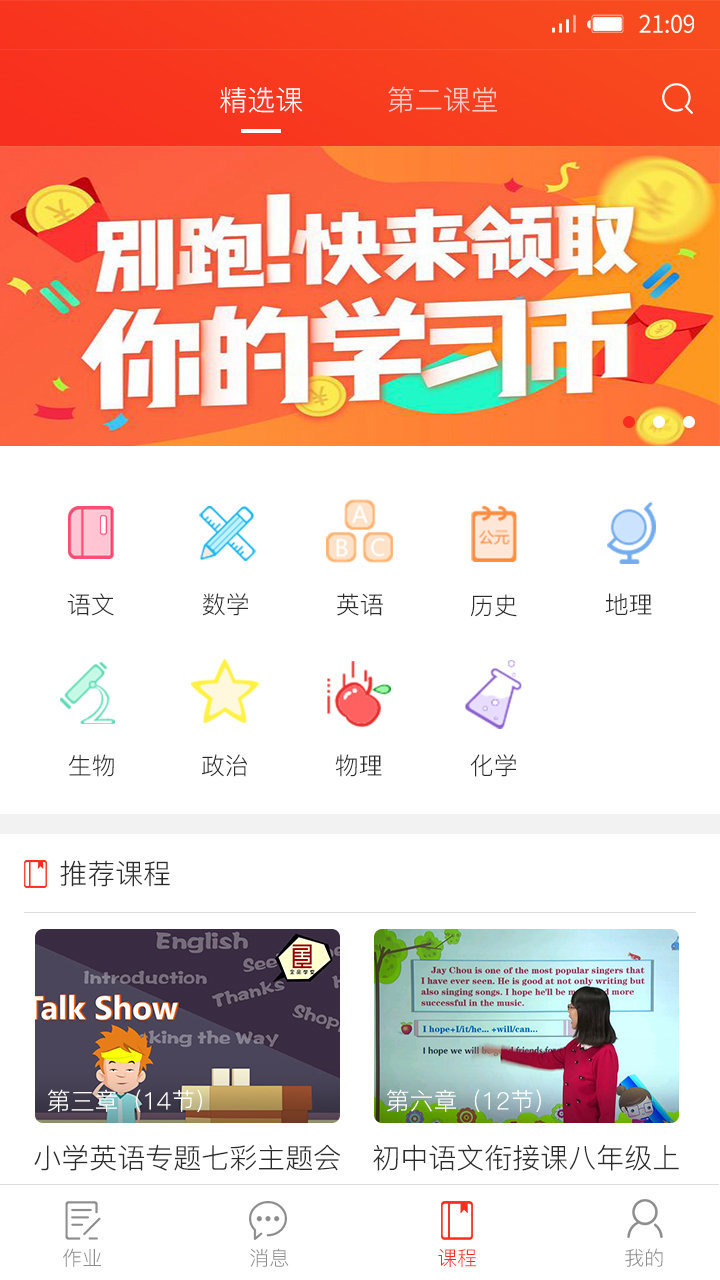
Task: Open the 学习币 promotional banner
Action: pyautogui.click(x=360, y=295)
